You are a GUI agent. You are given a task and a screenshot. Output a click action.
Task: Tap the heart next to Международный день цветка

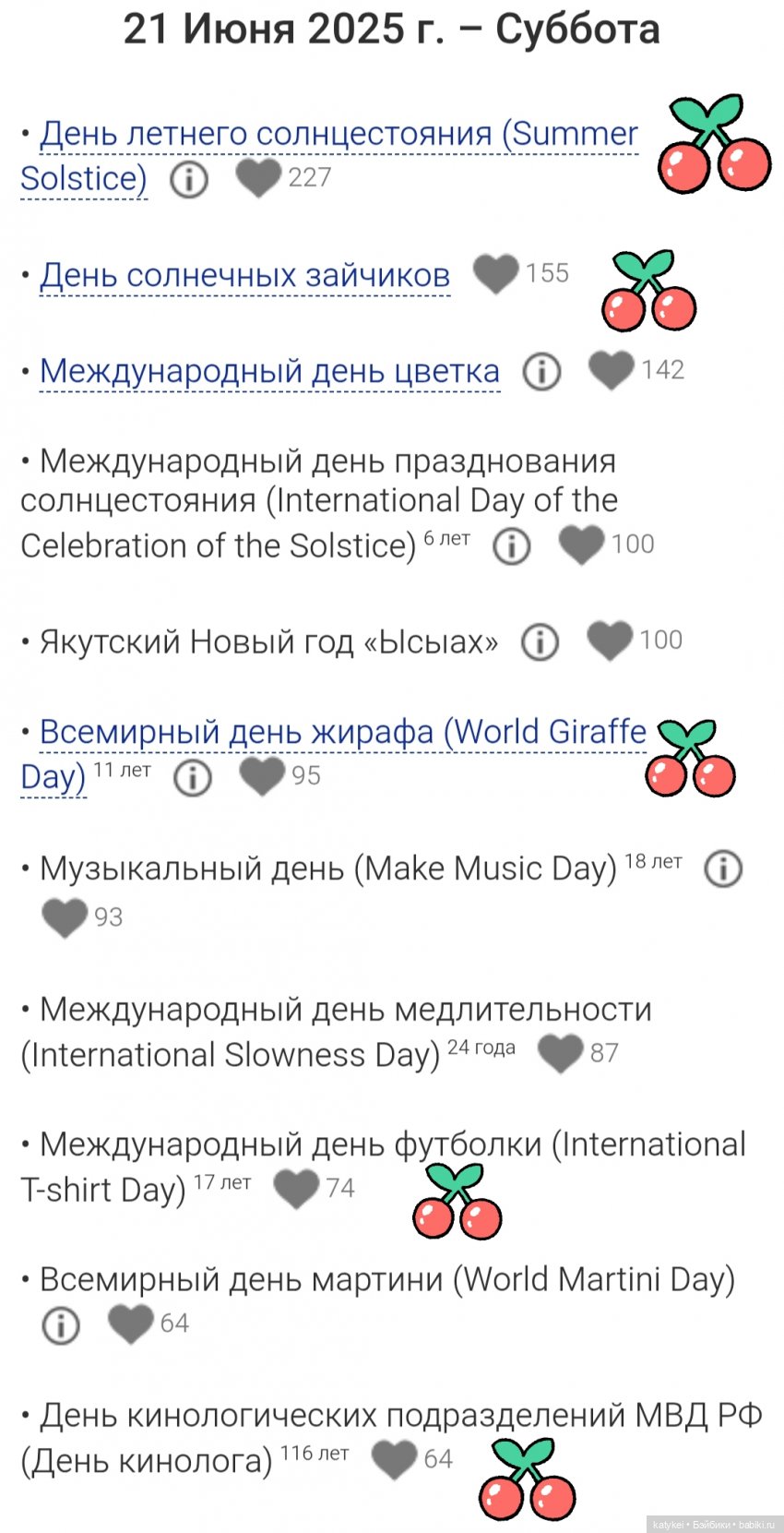pos(611,370)
